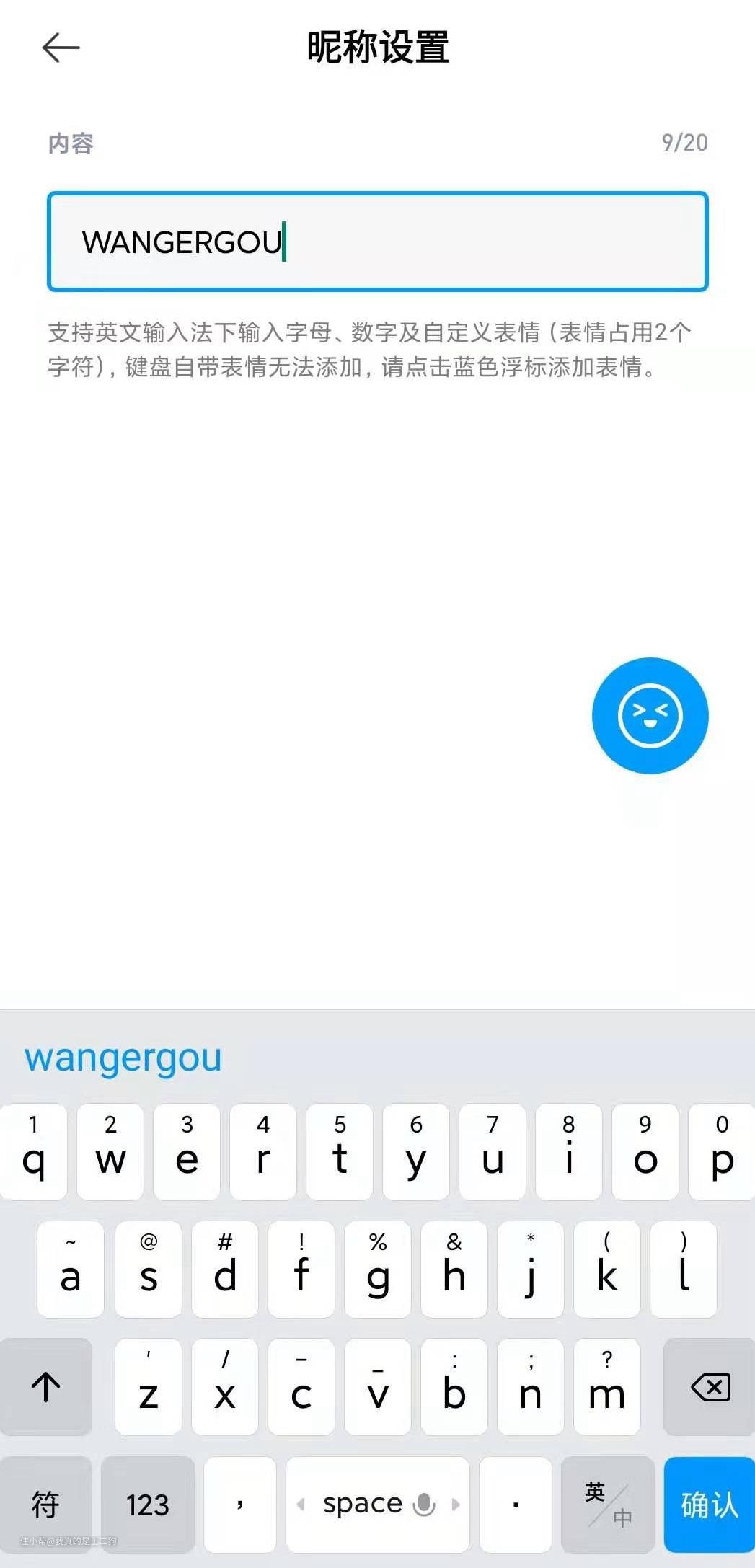Toggle the shift arrow key
Screen dimensions: 755x1568
point(46,1386)
